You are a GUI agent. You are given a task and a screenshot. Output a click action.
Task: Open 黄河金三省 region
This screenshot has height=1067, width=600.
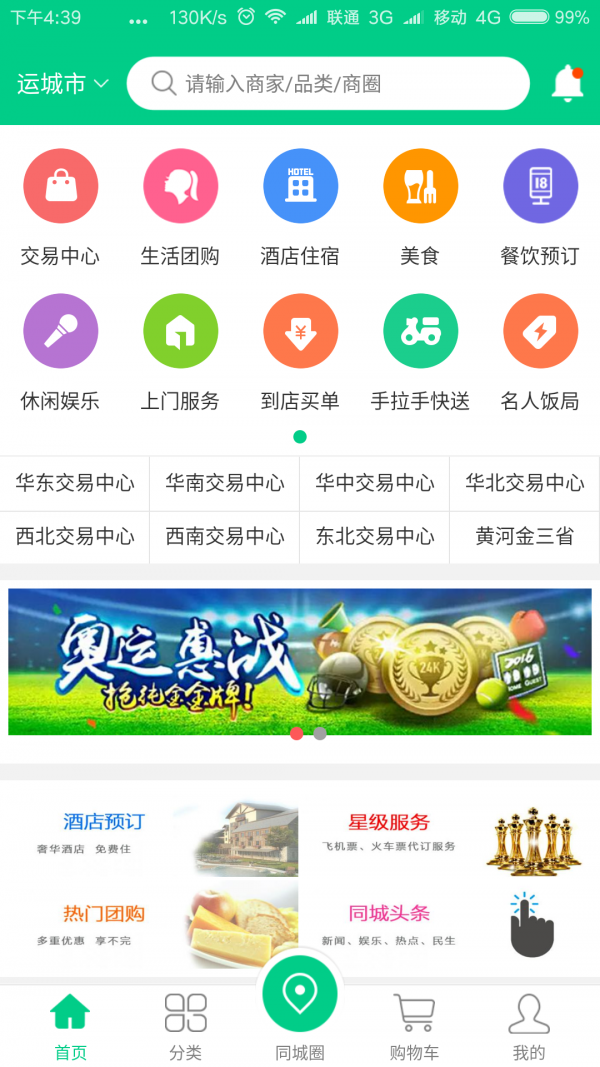524,537
